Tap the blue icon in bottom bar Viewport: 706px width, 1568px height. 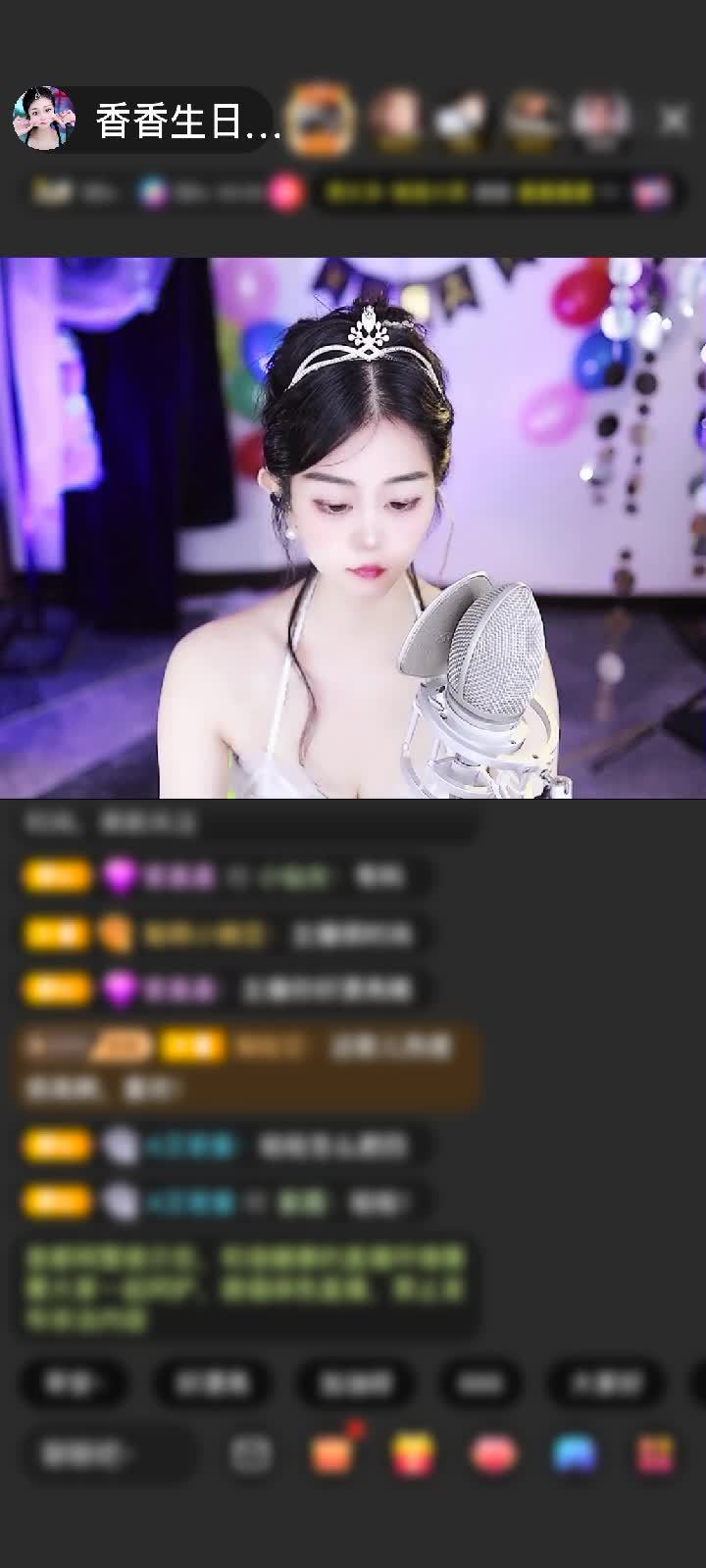(575, 1454)
